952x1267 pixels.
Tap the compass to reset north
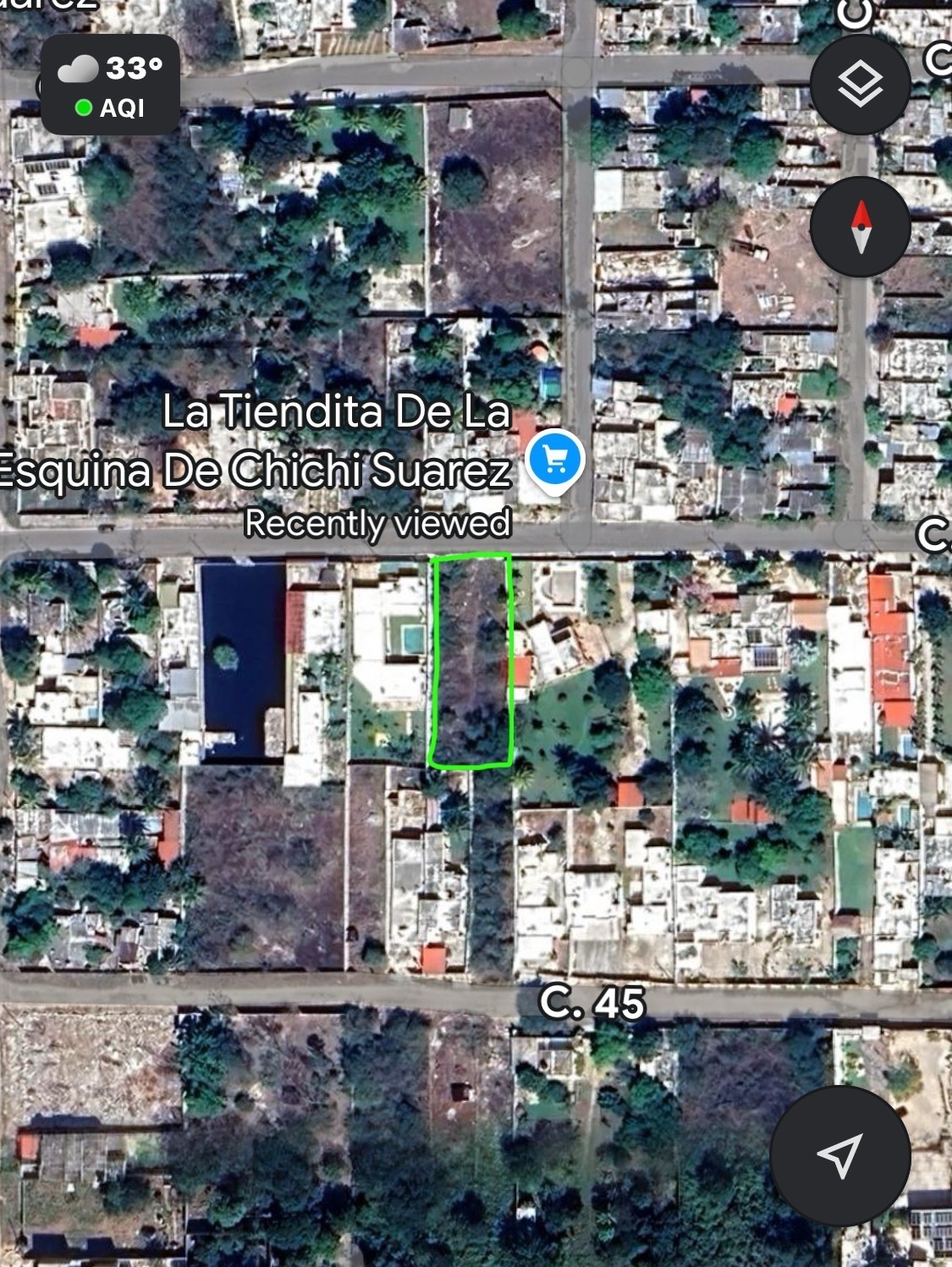(x=860, y=226)
